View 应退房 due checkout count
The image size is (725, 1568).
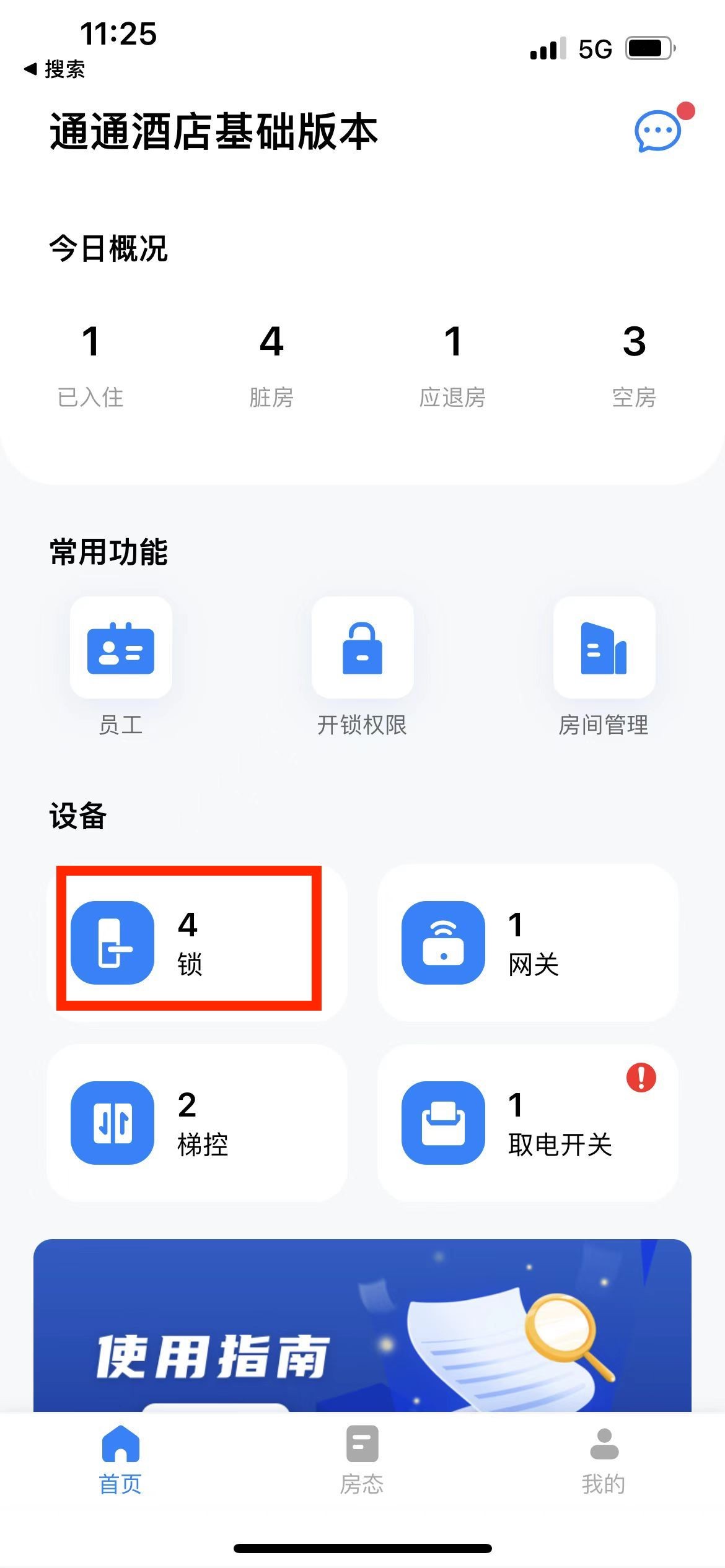coord(453,365)
